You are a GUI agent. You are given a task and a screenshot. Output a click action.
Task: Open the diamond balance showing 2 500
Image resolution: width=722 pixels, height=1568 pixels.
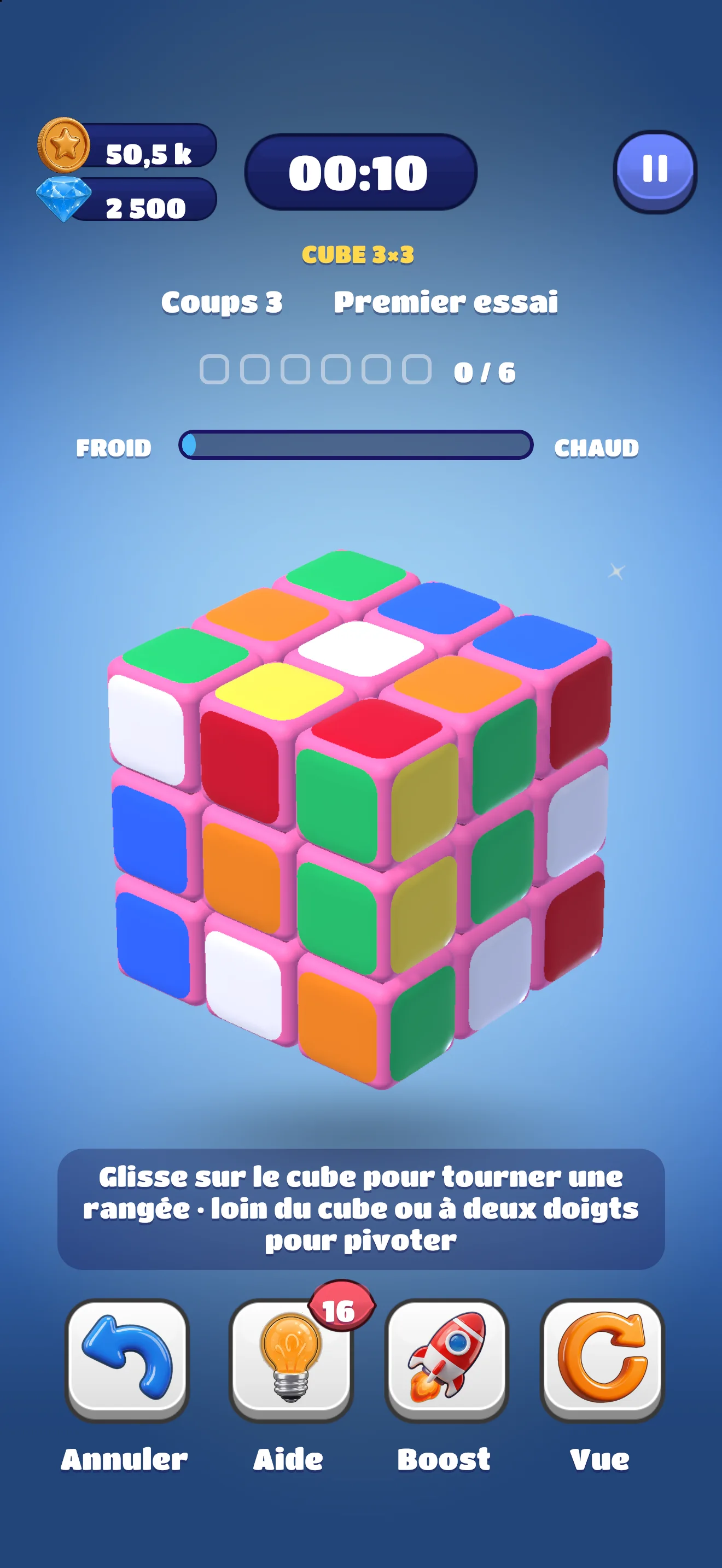[127, 200]
